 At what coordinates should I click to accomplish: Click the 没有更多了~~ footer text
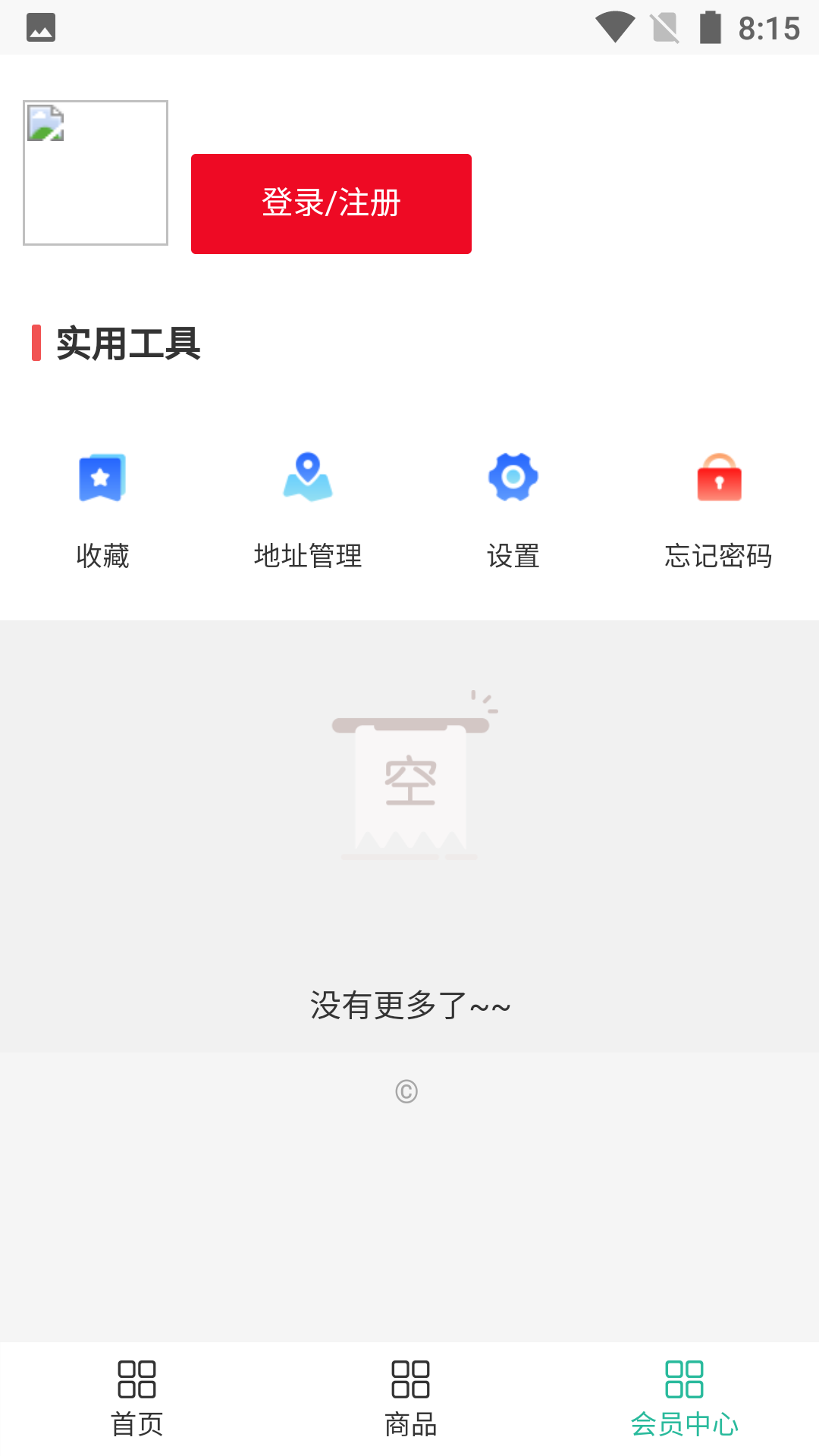pos(409,1005)
